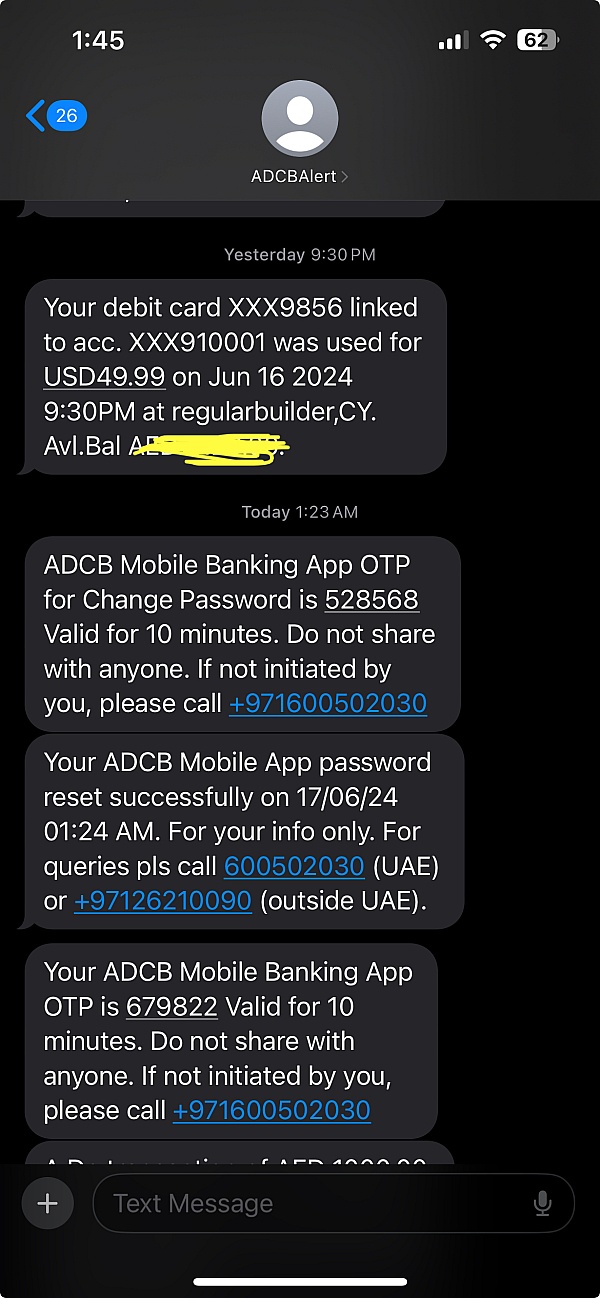The width and height of the screenshot is (600, 1298).
Task: Start dictation with the microphone icon
Action: click(x=543, y=1204)
